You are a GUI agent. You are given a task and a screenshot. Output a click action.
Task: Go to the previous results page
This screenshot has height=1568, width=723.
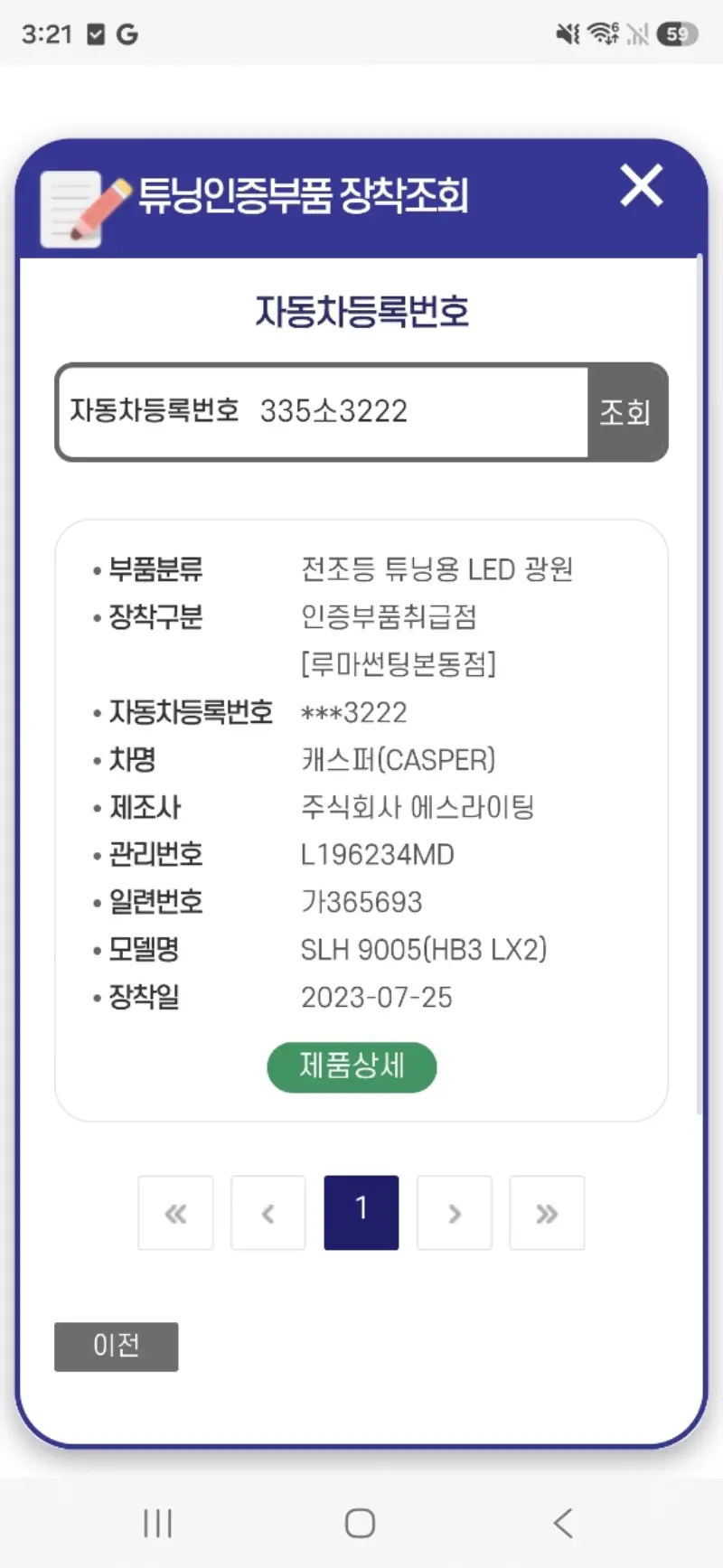pos(268,1213)
